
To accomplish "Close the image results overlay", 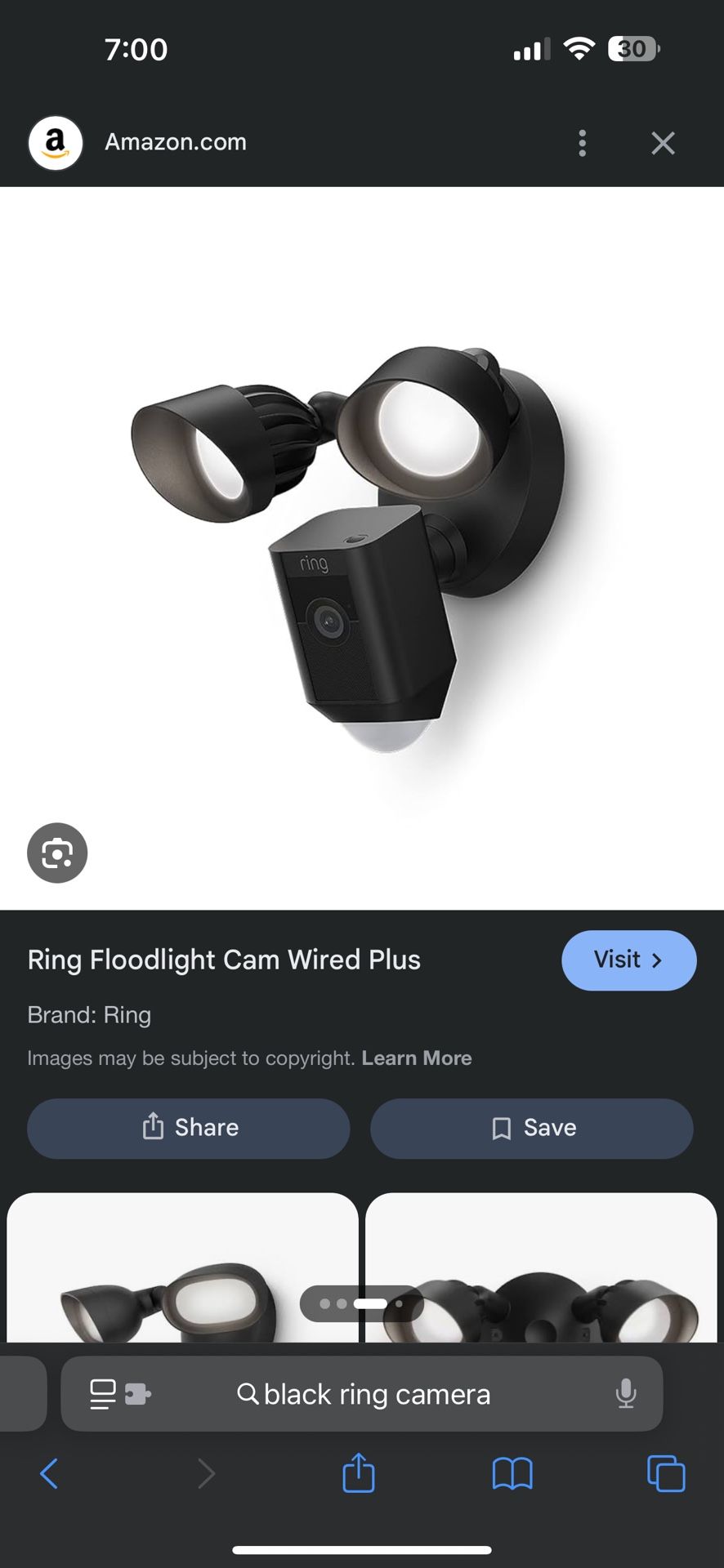I will (663, 143).
